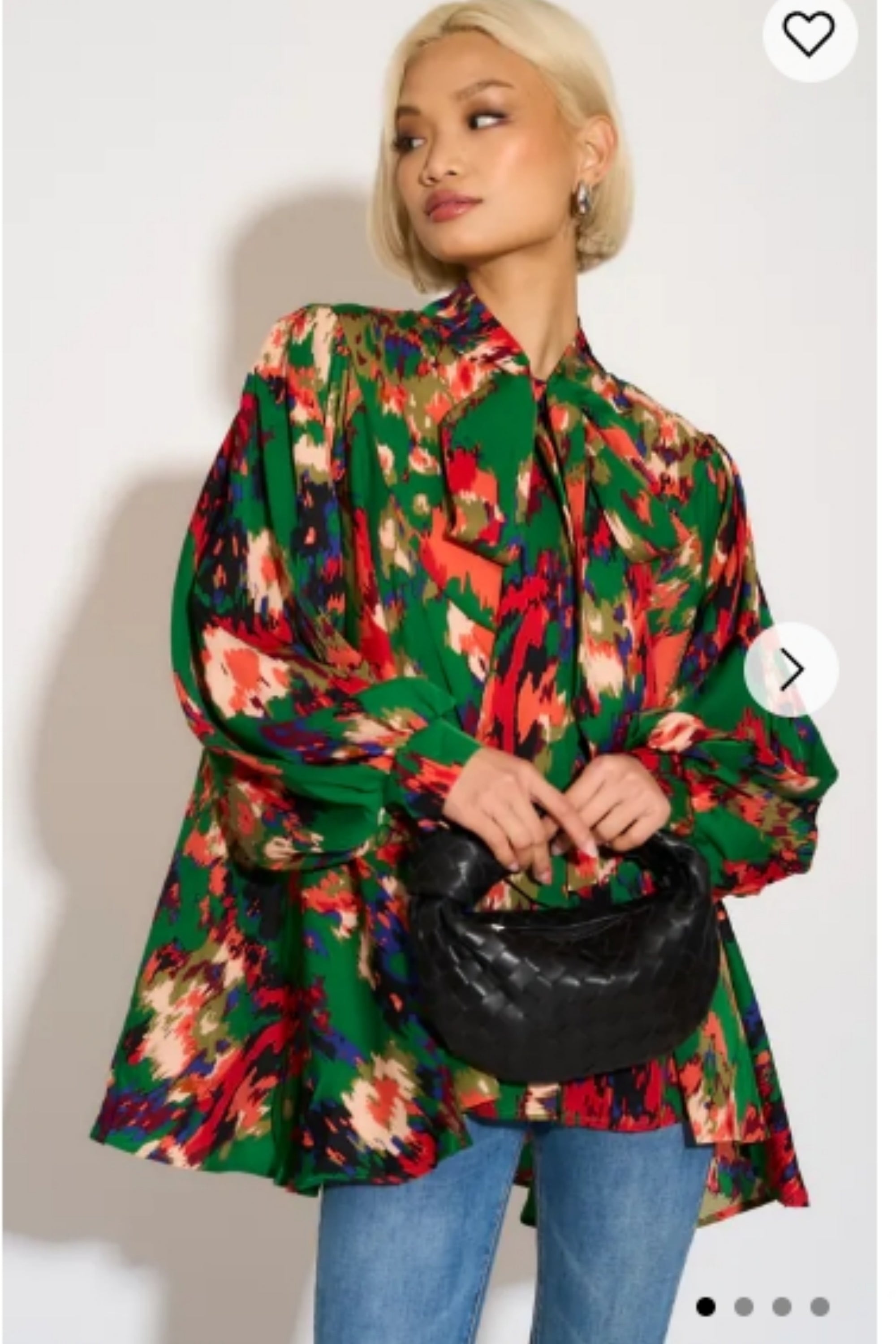The image size is (896, 1344).
Task: Show the next product photo
Action: (792, 669)
